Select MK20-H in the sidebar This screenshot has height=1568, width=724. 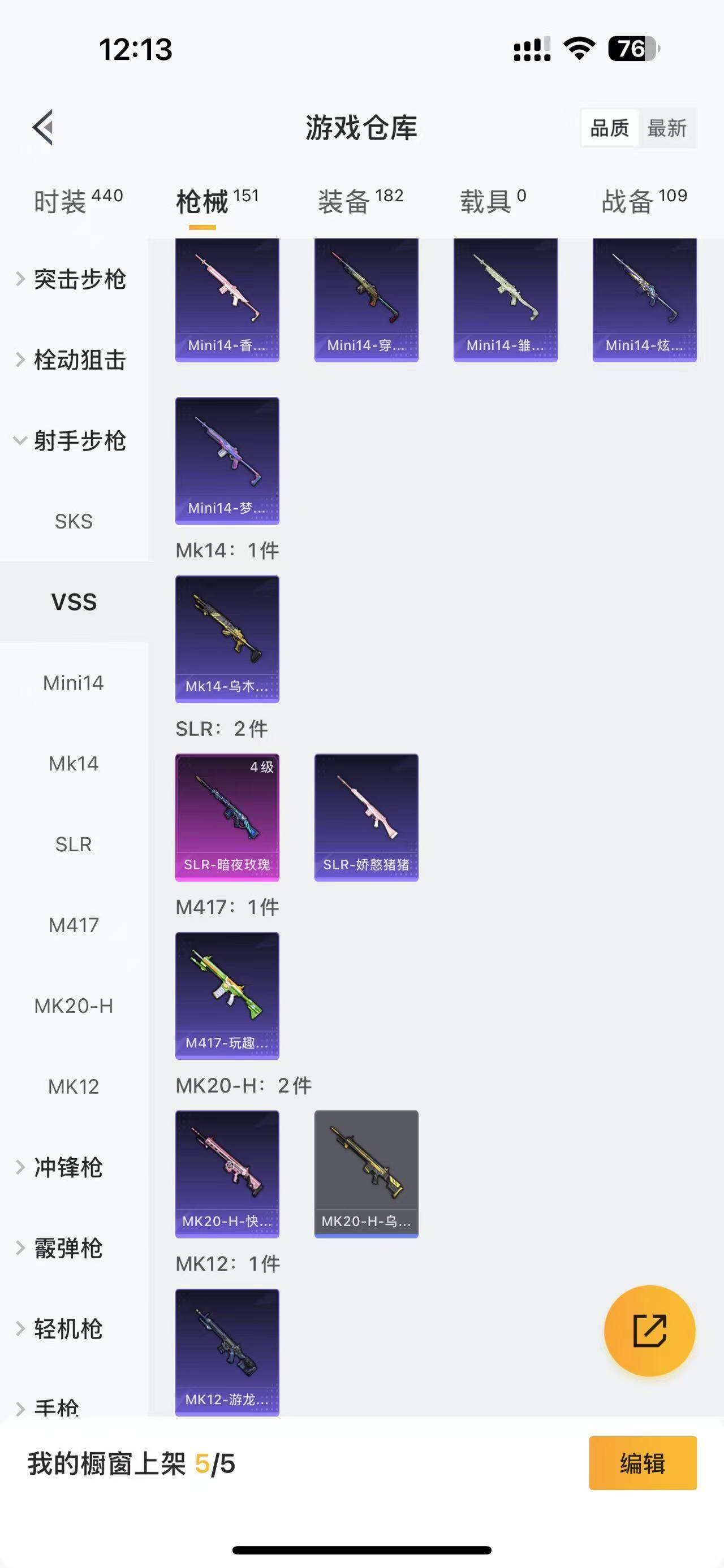(x=74, y=1006)
